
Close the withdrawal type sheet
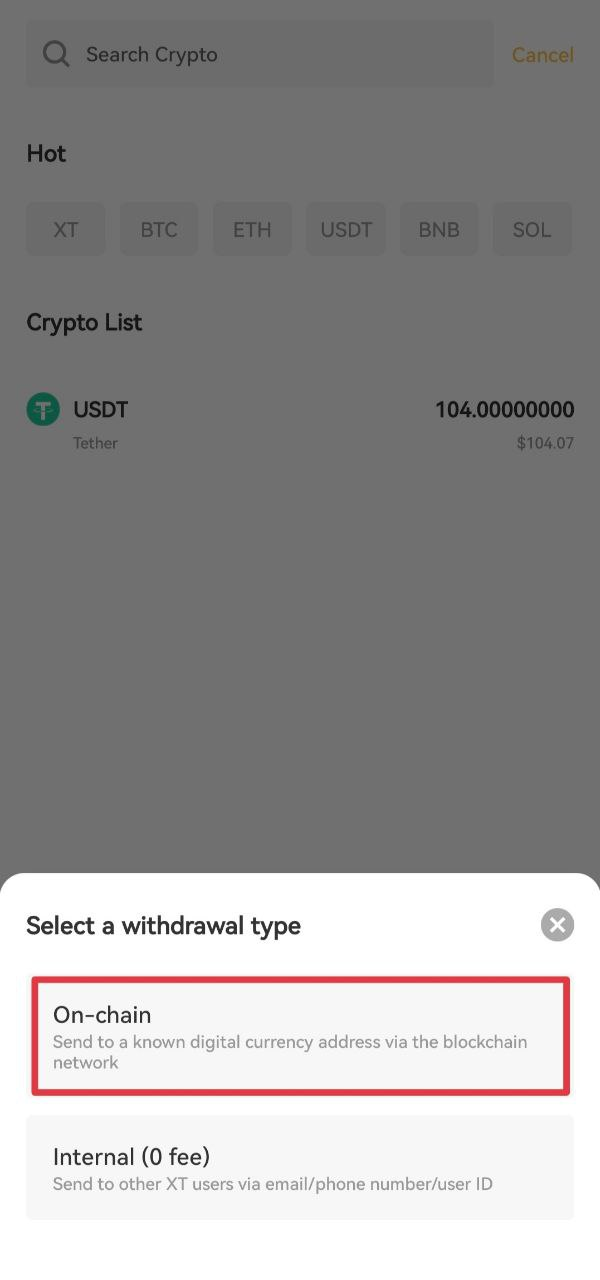click(x=557, y=925)
